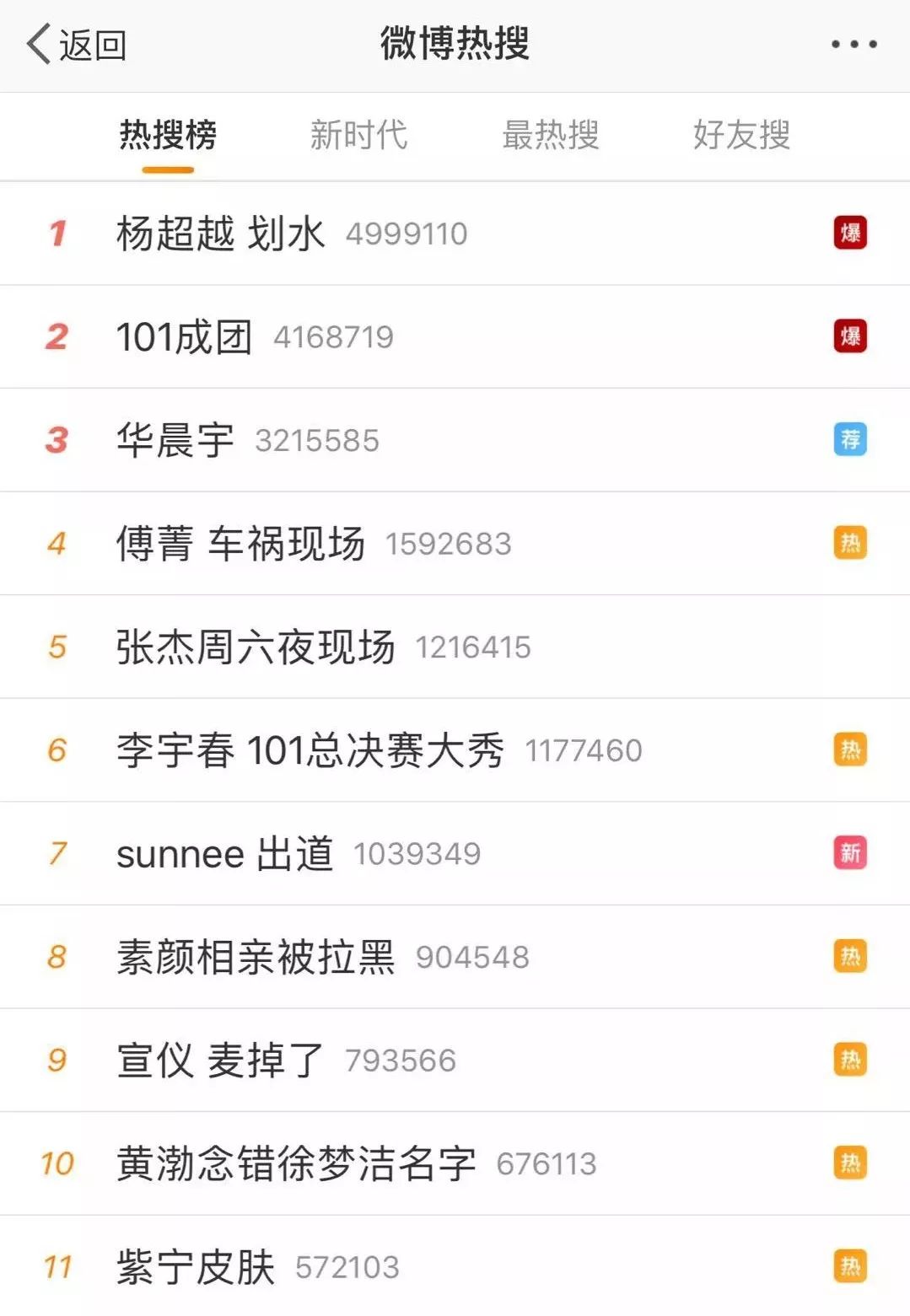Open 黄渤念错徐梦洁名字 topic
This screenshot has height=1316, width=910.
[296, 1164]
